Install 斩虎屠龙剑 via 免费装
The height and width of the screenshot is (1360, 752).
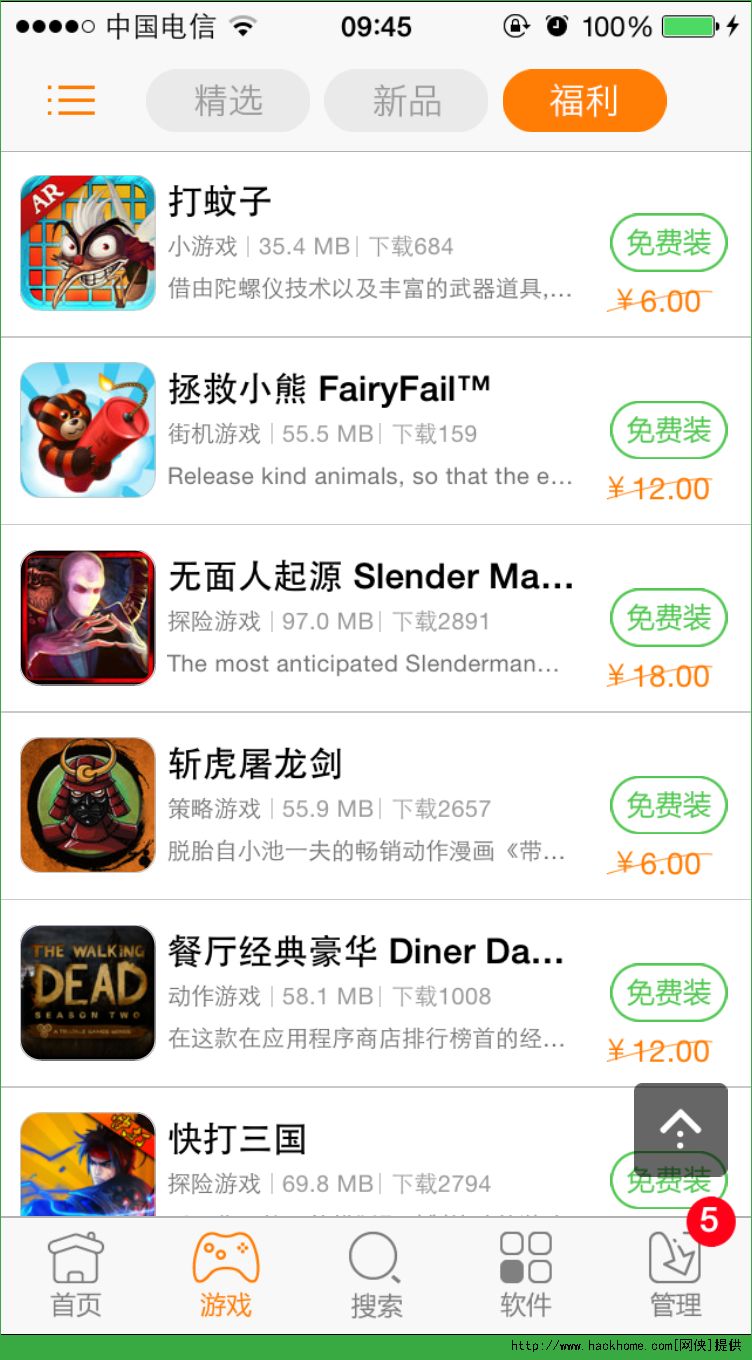[x=668, y=806]
